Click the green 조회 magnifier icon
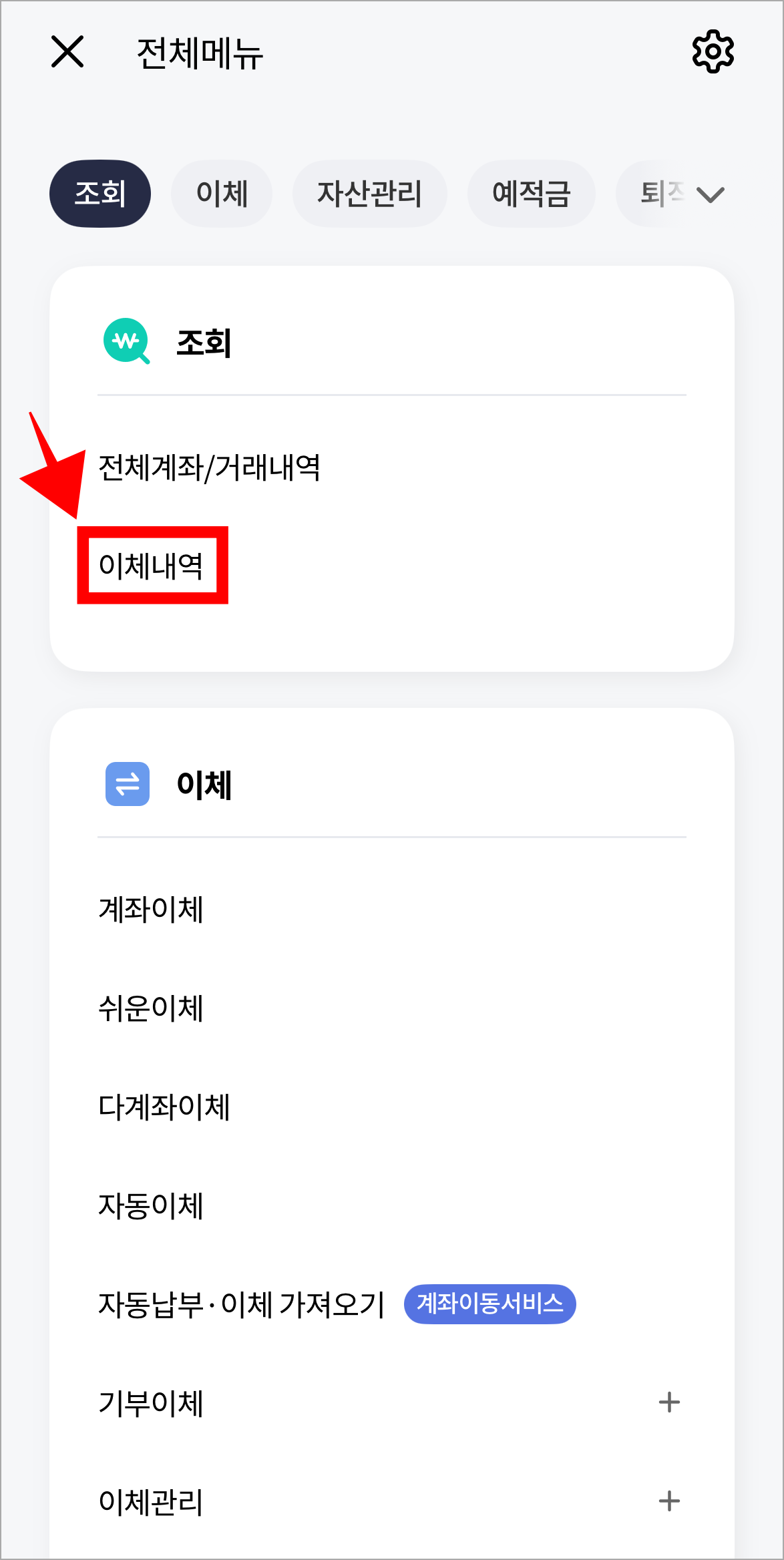This screenshot has height=1560, width=784. point(126,342)
